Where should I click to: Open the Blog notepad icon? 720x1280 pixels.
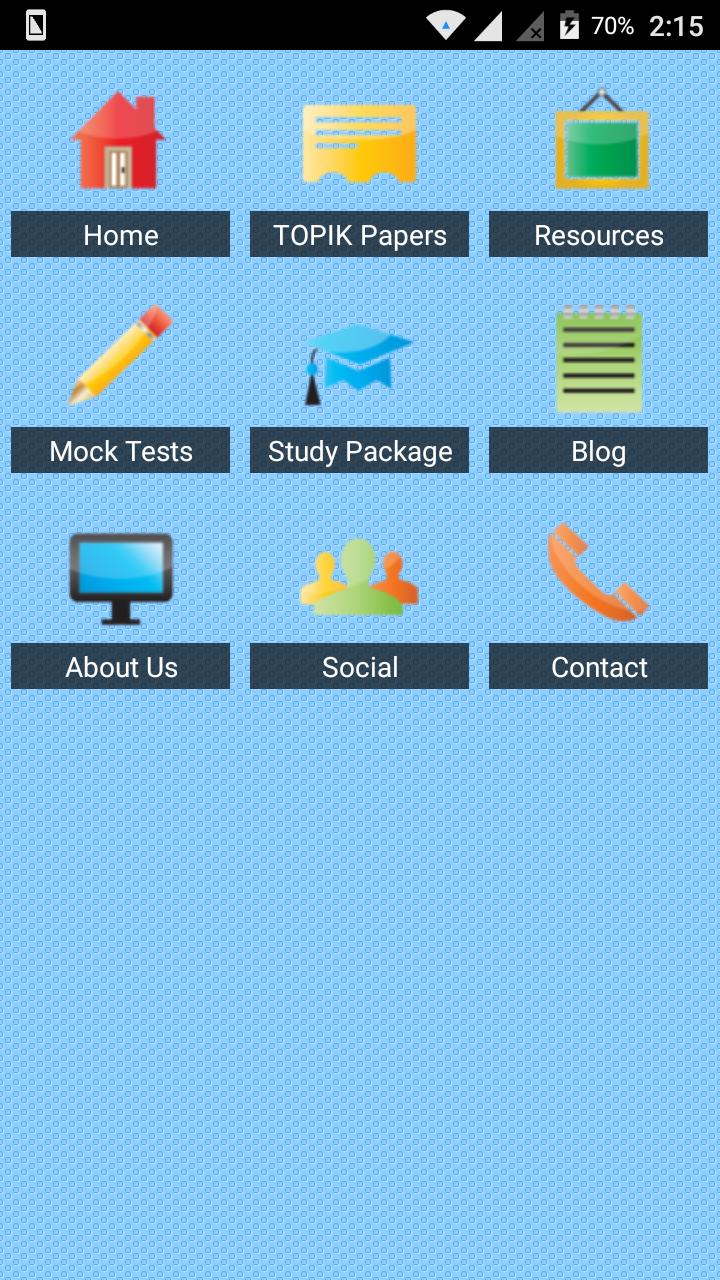coord(599,358)
